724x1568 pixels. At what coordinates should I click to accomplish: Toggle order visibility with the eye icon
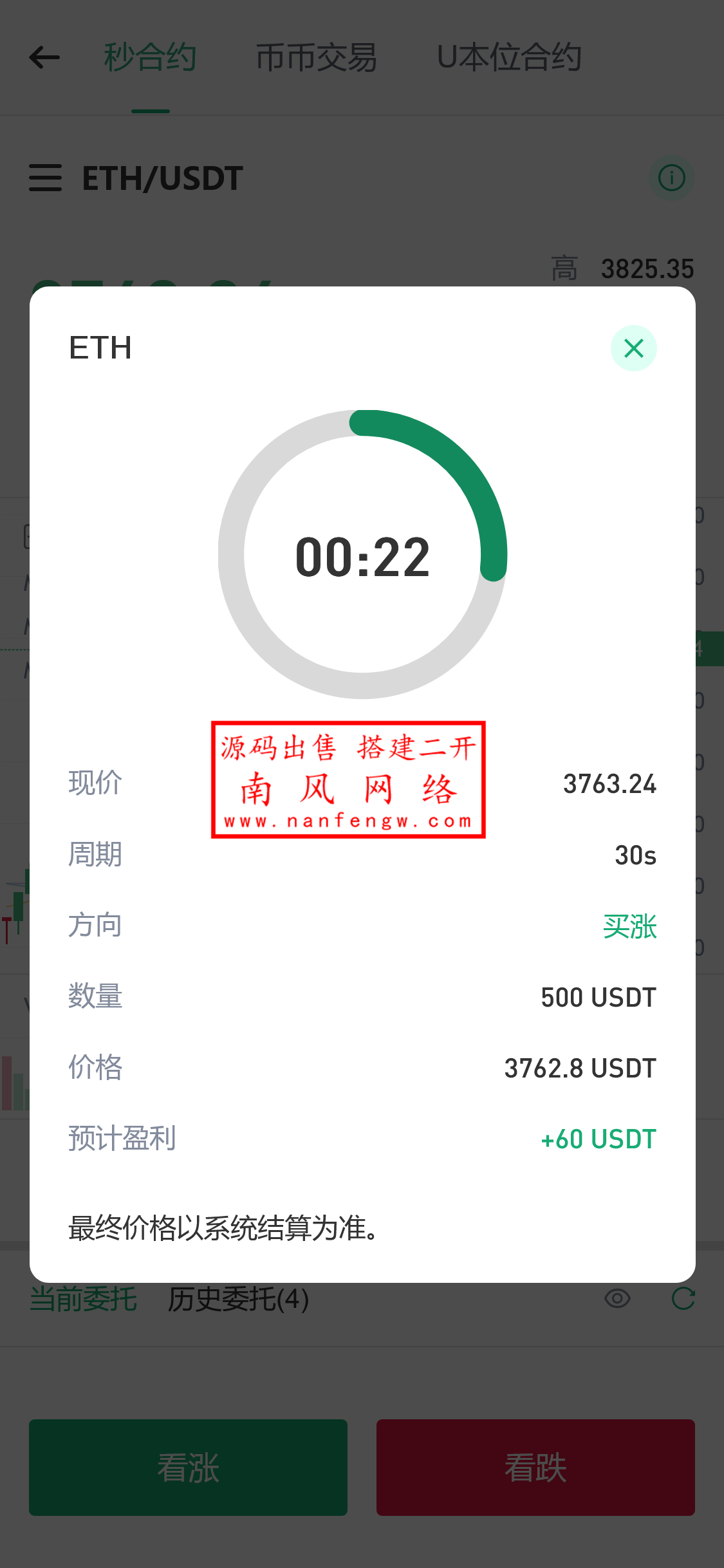618,1299
